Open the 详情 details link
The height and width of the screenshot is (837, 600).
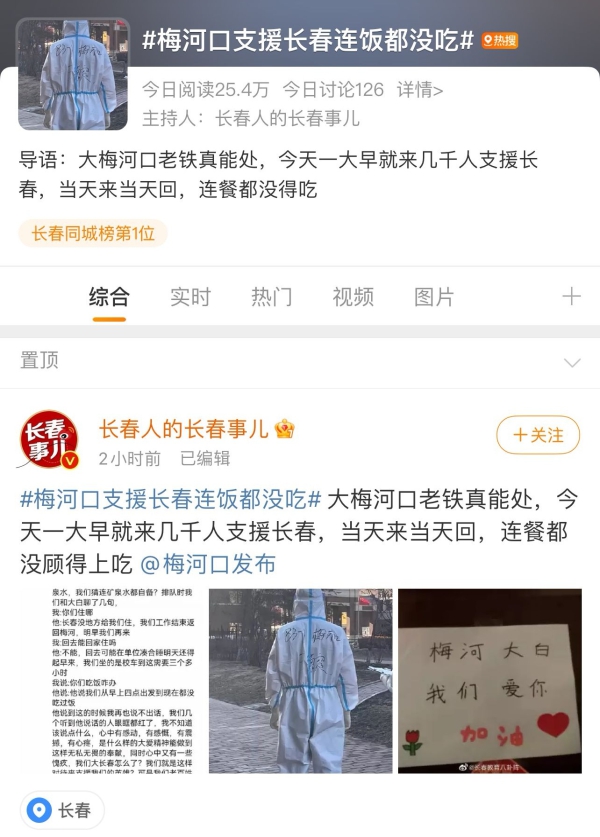[x=419, y=90]
